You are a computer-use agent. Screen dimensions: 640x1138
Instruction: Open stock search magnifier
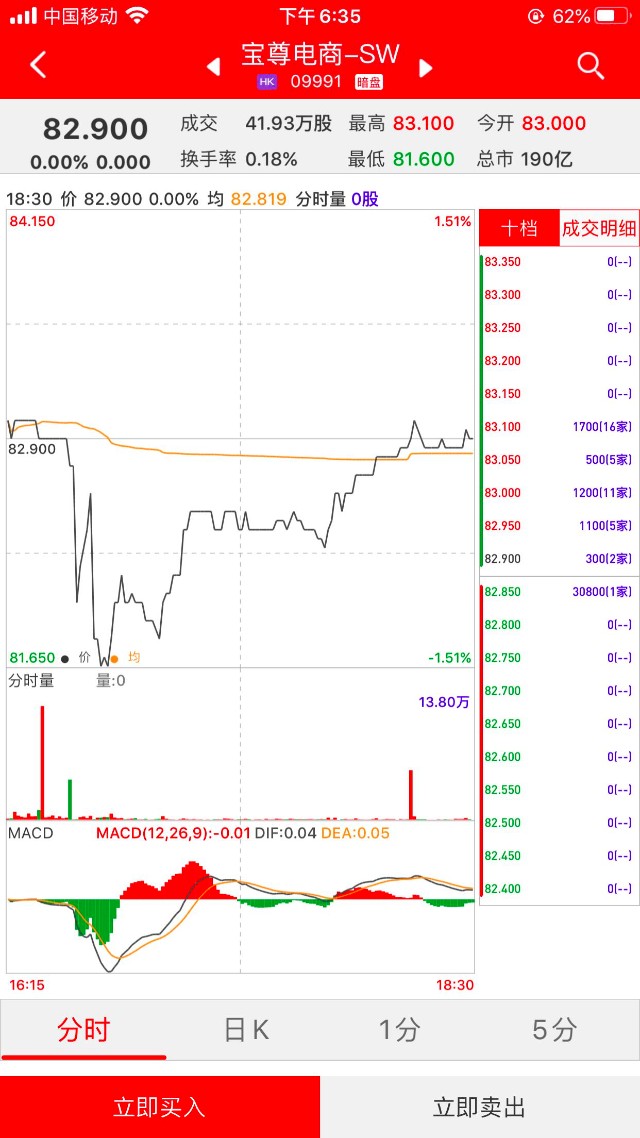591,66
